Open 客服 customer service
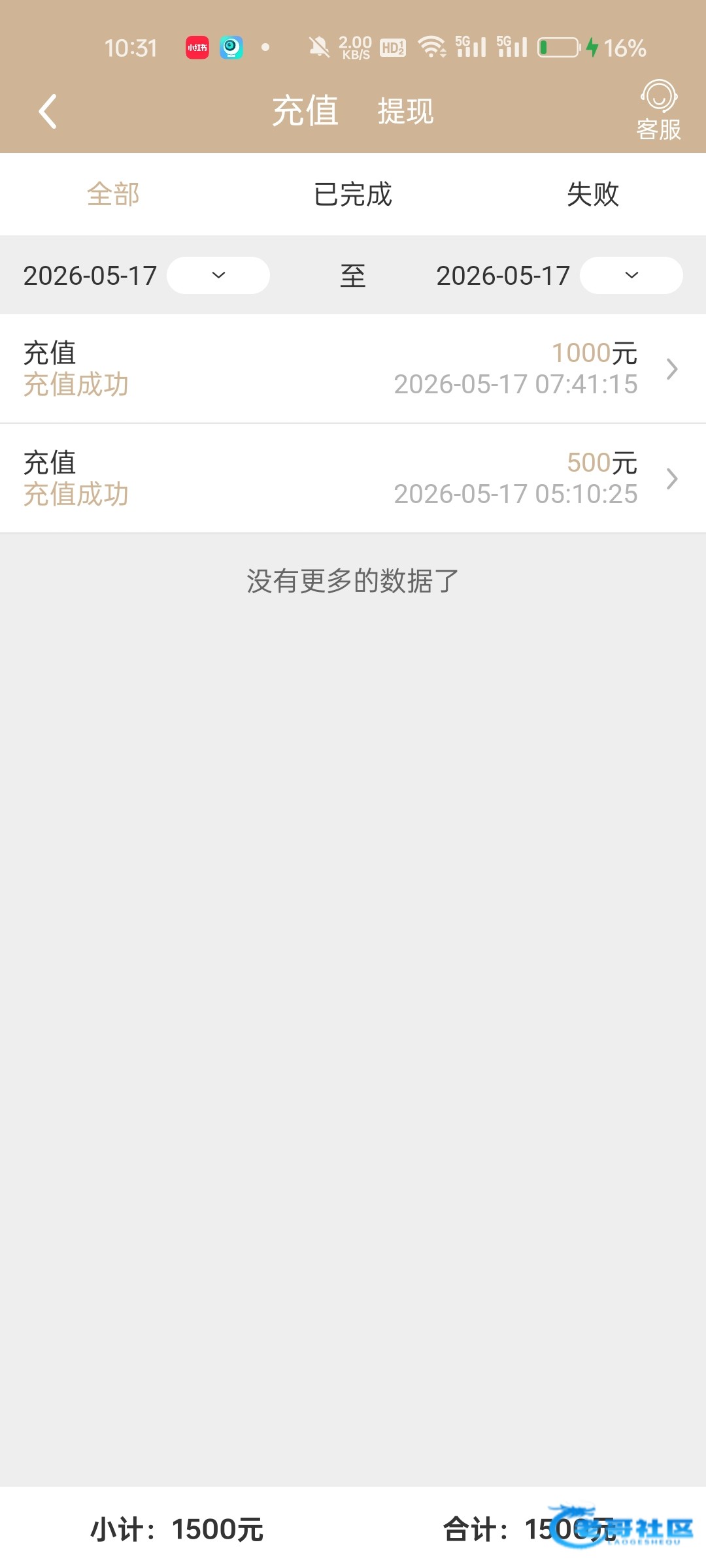This screenshot has height=1568, width=706. 659,110
